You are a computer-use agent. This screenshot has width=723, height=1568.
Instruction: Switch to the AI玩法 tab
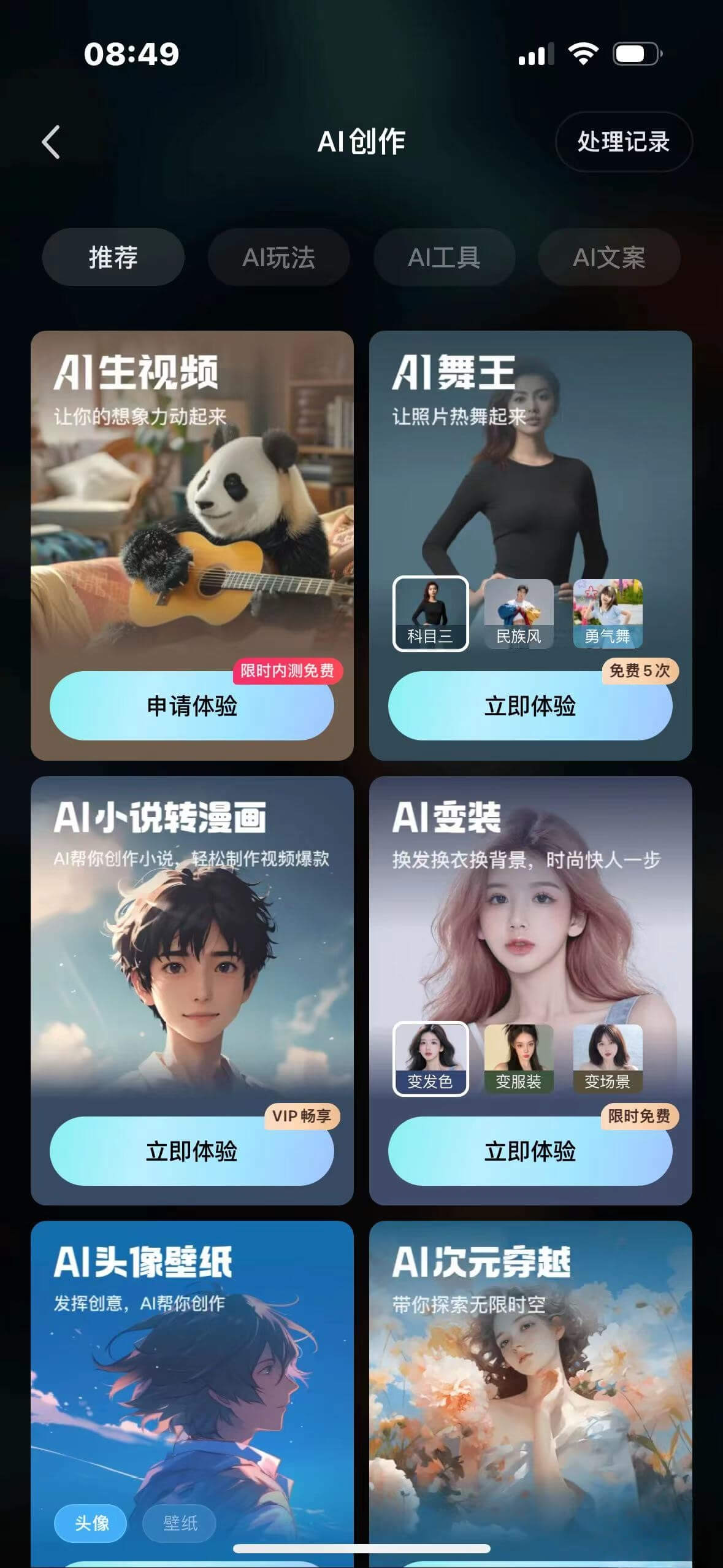[x=278, y=258]
